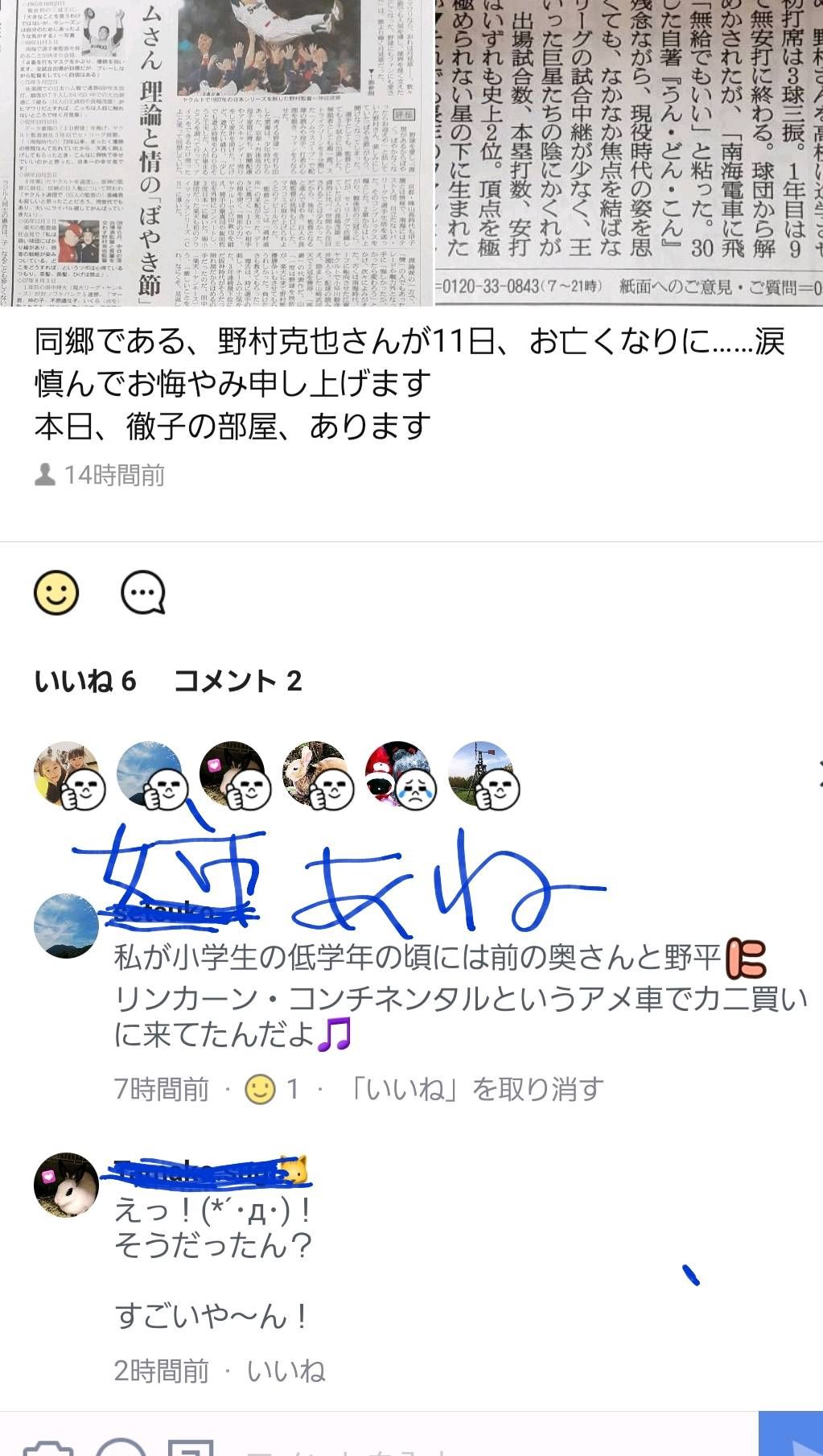Open the camera icon in the comment bar
The image size is (823, 1456).
coord(48,1446)
